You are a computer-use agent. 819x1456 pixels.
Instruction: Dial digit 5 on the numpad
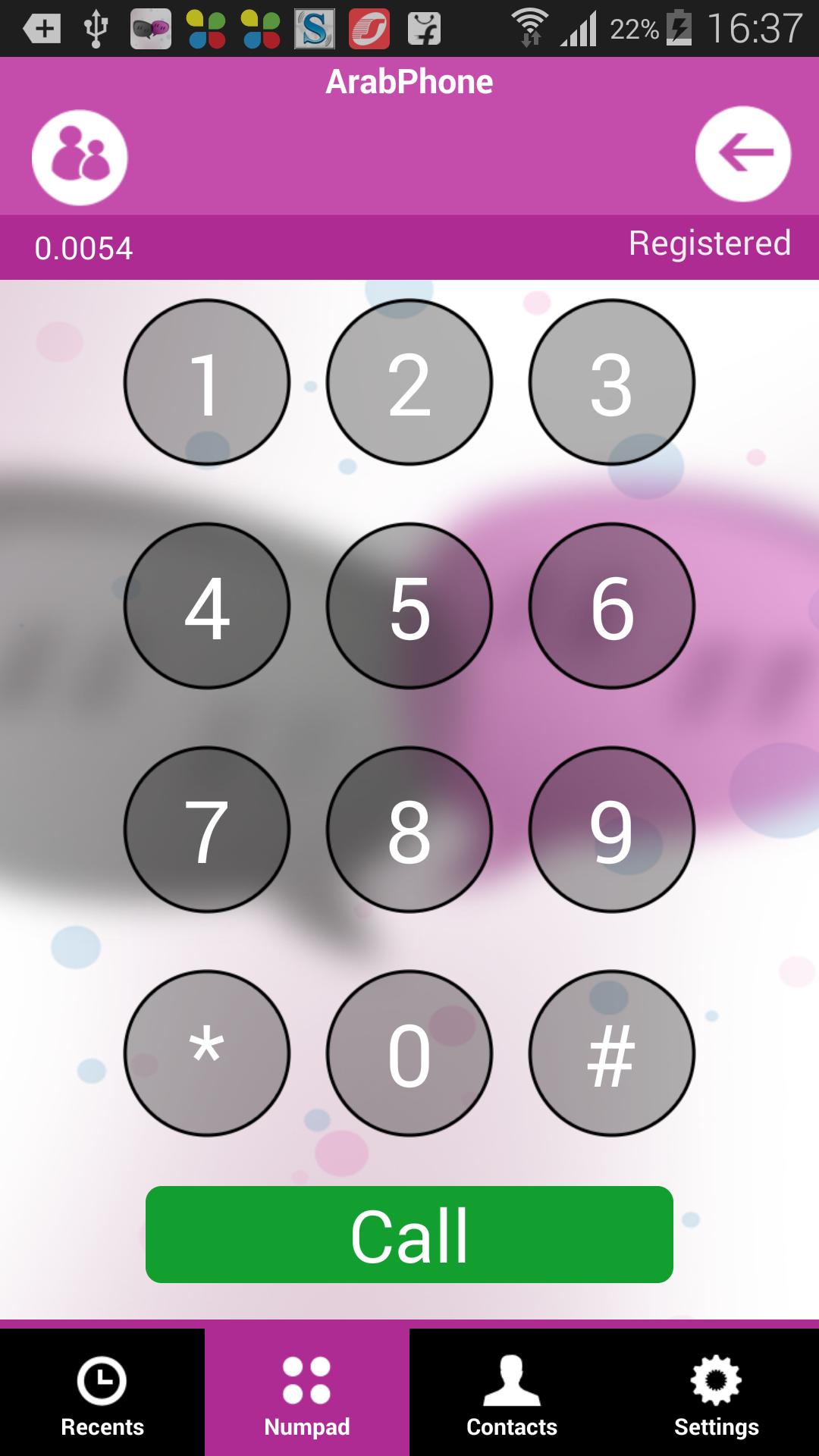[409, 606]
